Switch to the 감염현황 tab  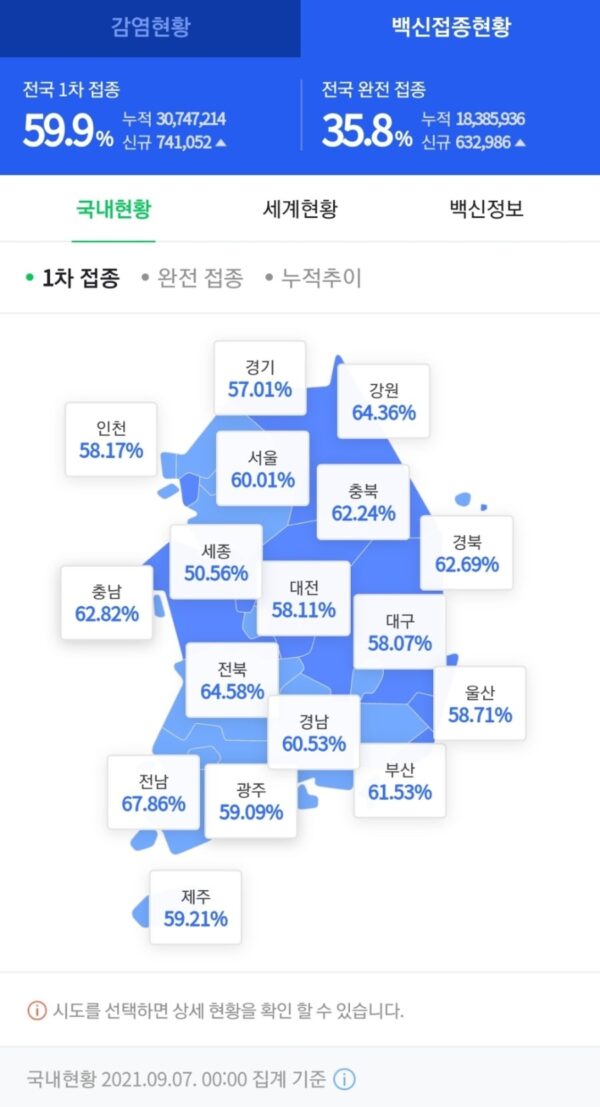tap(150, 28)
